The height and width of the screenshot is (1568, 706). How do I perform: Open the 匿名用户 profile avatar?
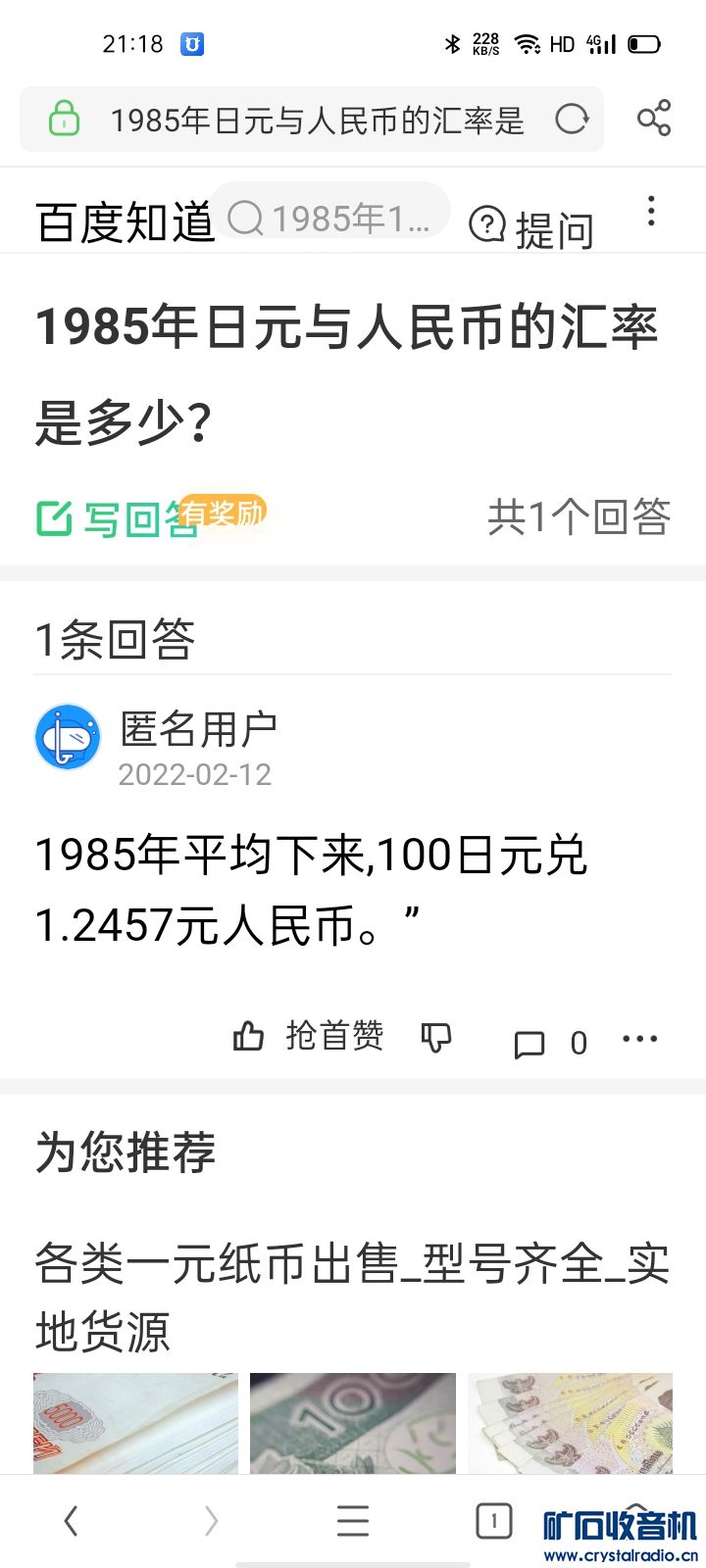pos(68,737)
